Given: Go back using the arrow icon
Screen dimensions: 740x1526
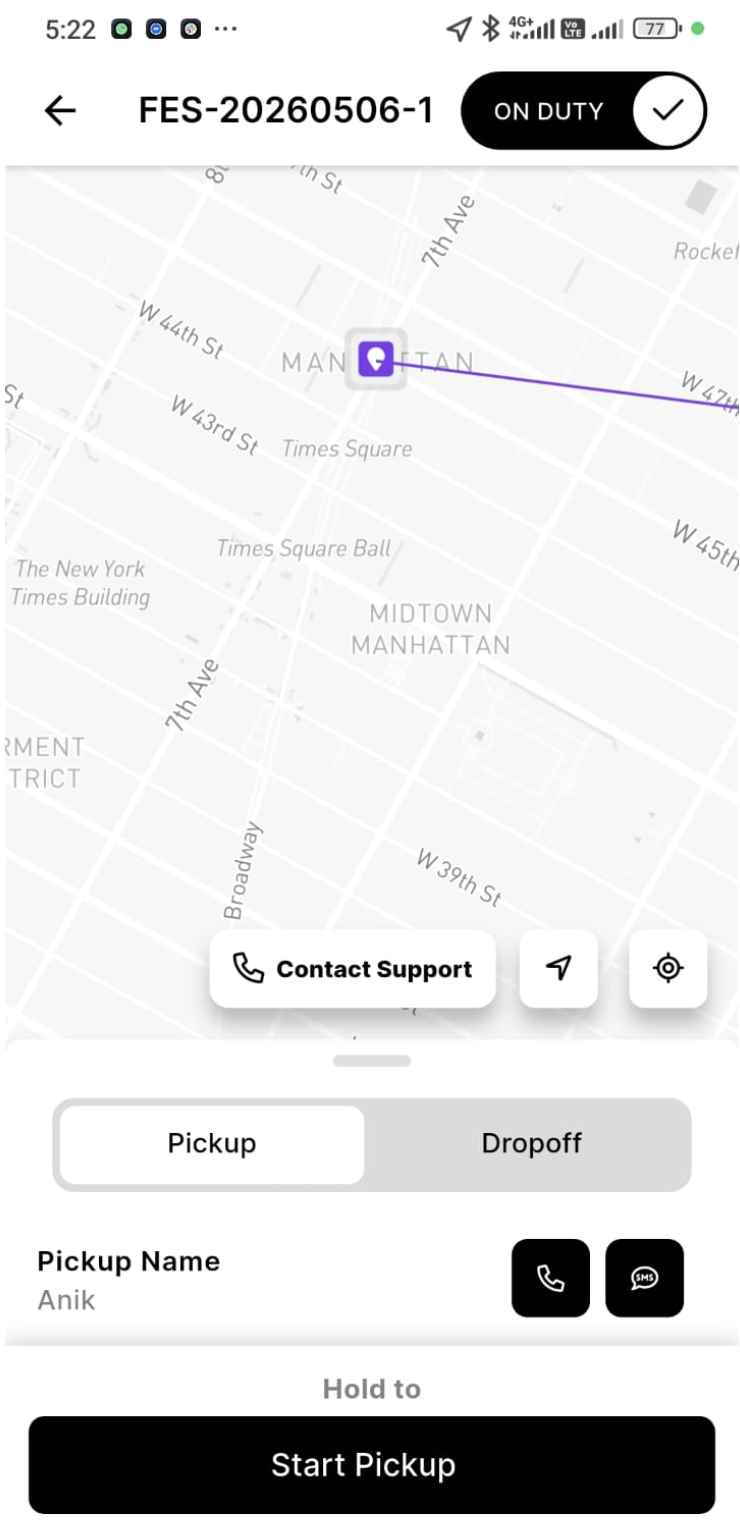Looking at the screenshot, I should [x=61, y=110].
